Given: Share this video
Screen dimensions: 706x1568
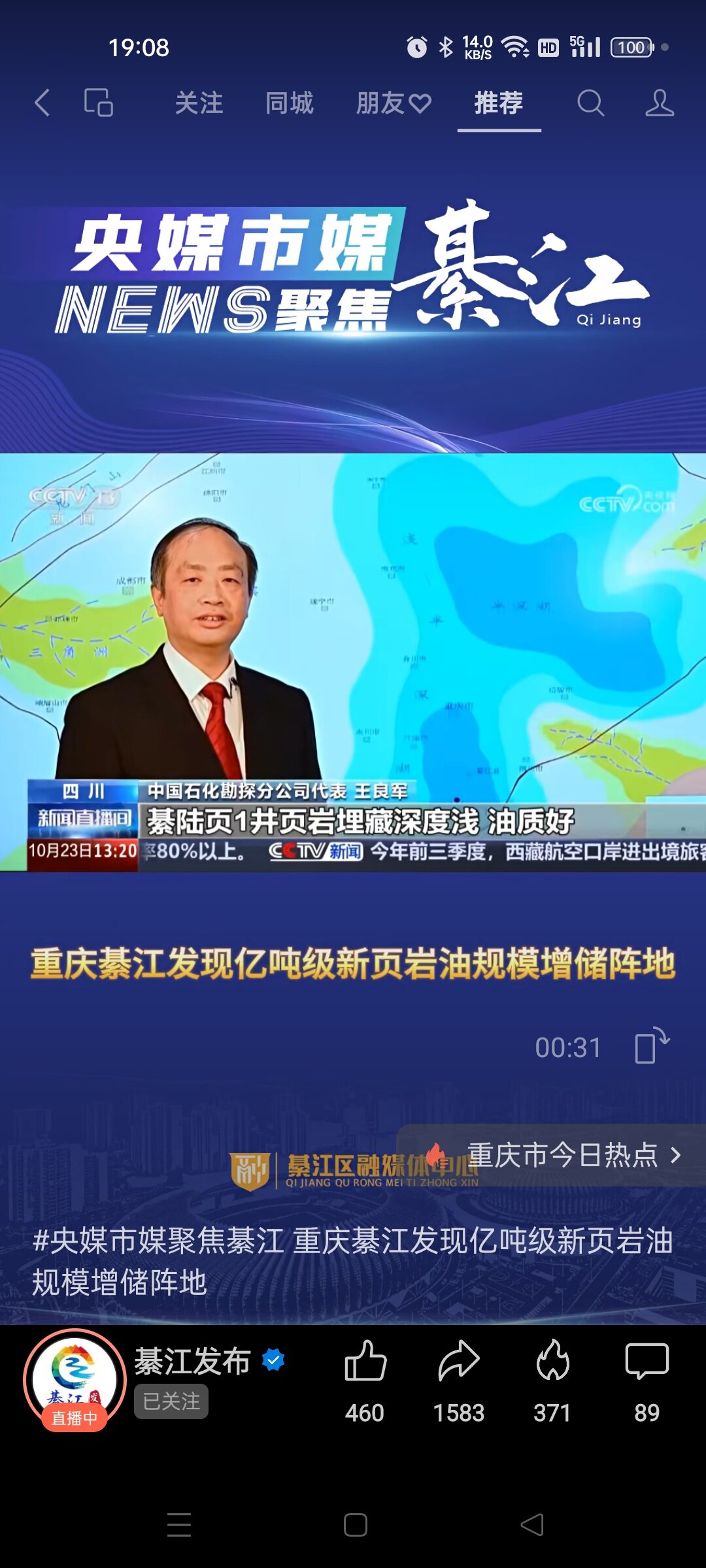Looking at the screenshot, I should (458, 1362).
